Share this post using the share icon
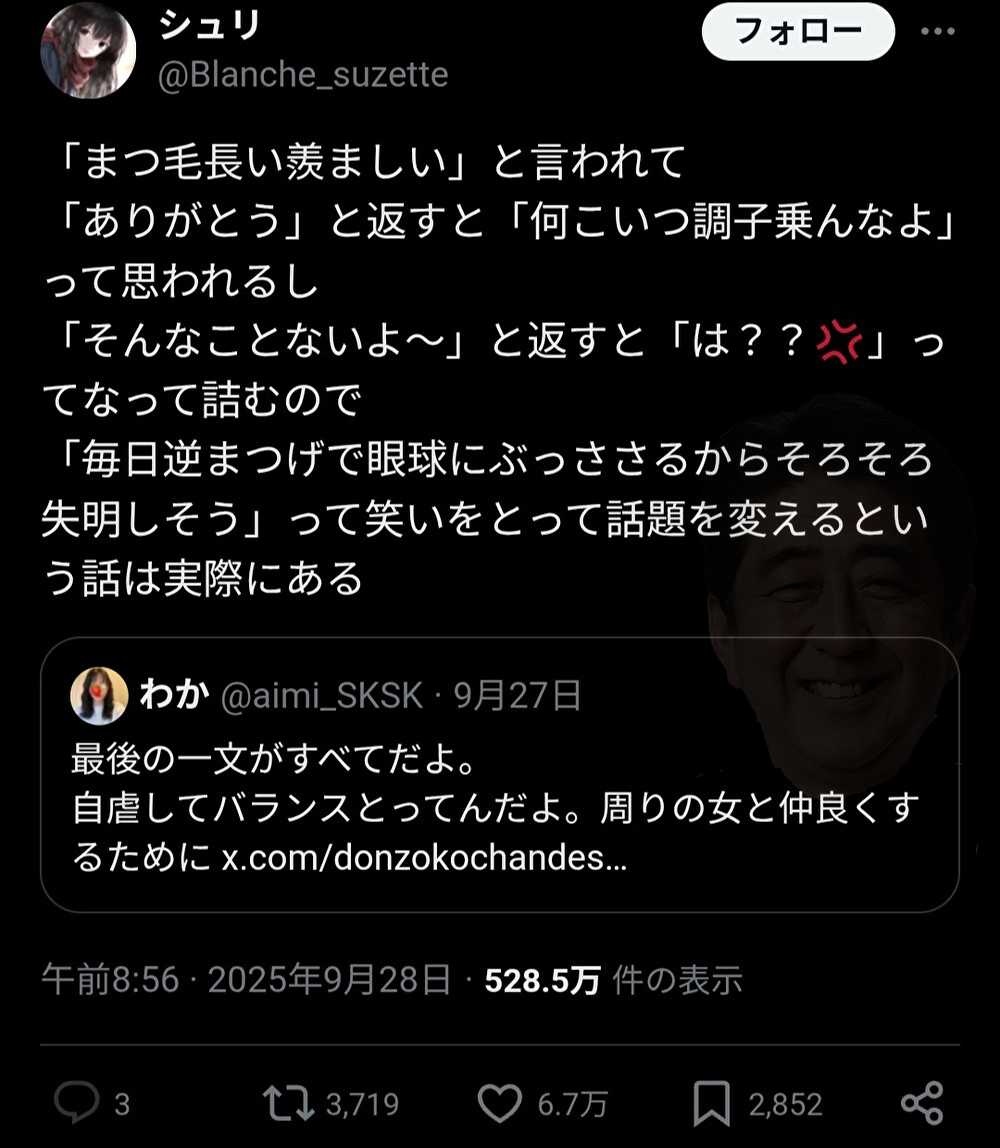1000x1148 pixels. point(921,1103)
